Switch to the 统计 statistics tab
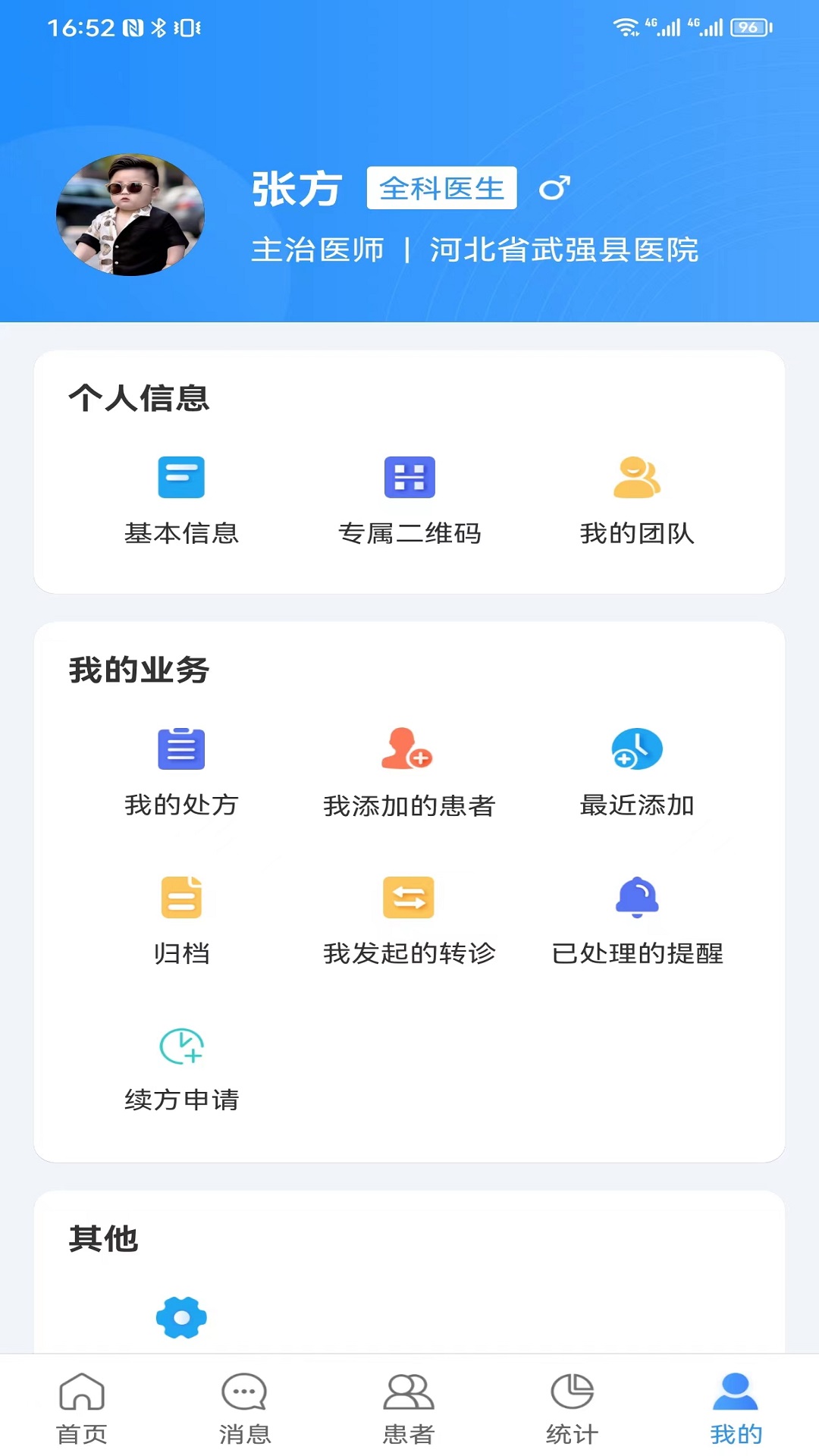Image resolution: width=819 pixels, height=1456 pixels. 573,1407
